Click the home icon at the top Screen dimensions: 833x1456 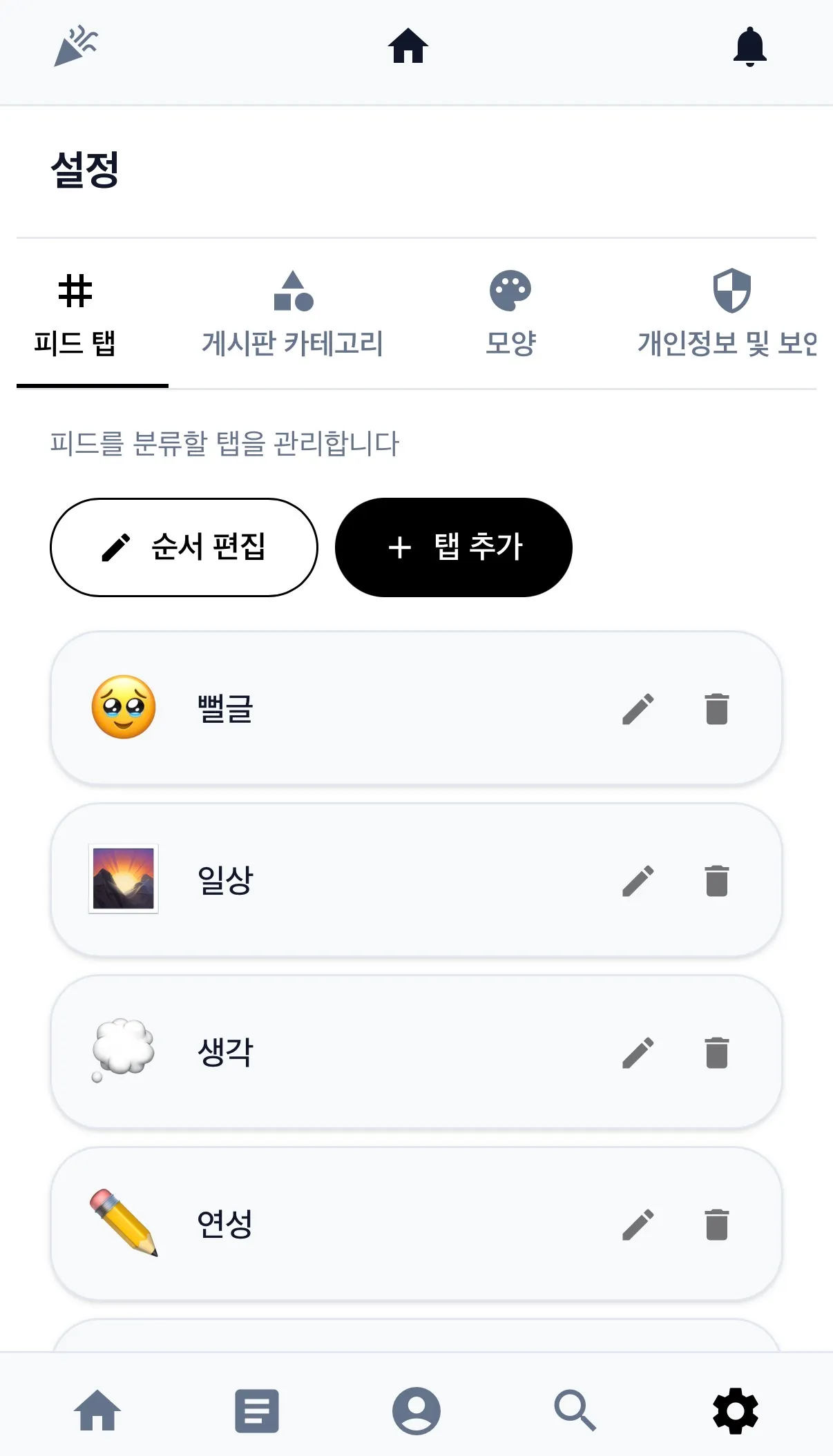(408, 46)
